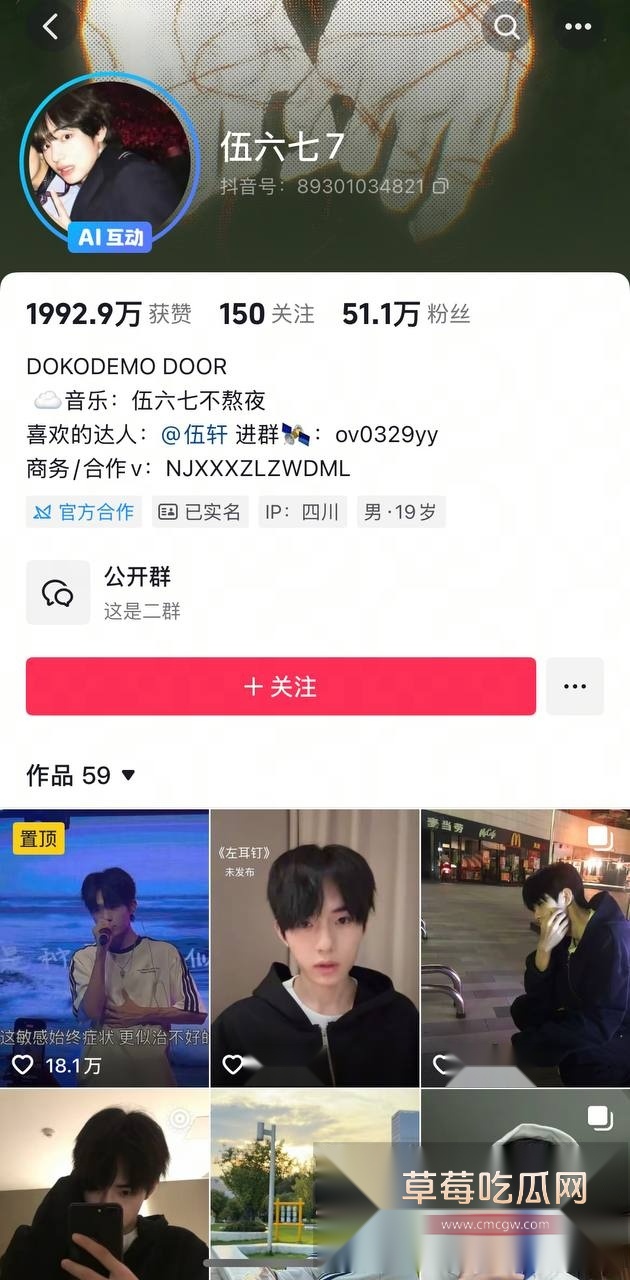Open the mirror selfie video tile

point(105,1185)
